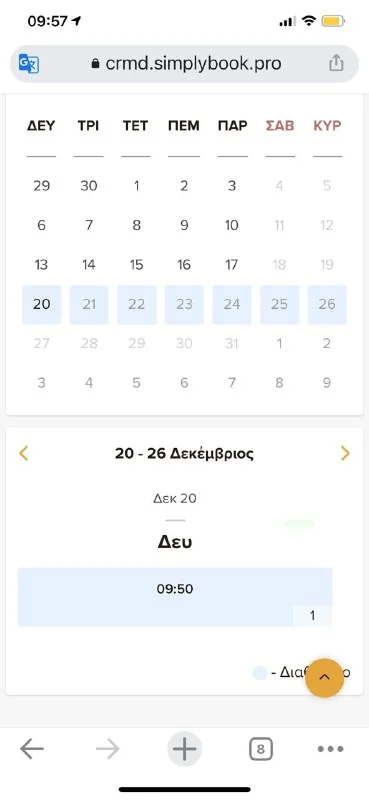Go to the next week

[x=346, y=453]
